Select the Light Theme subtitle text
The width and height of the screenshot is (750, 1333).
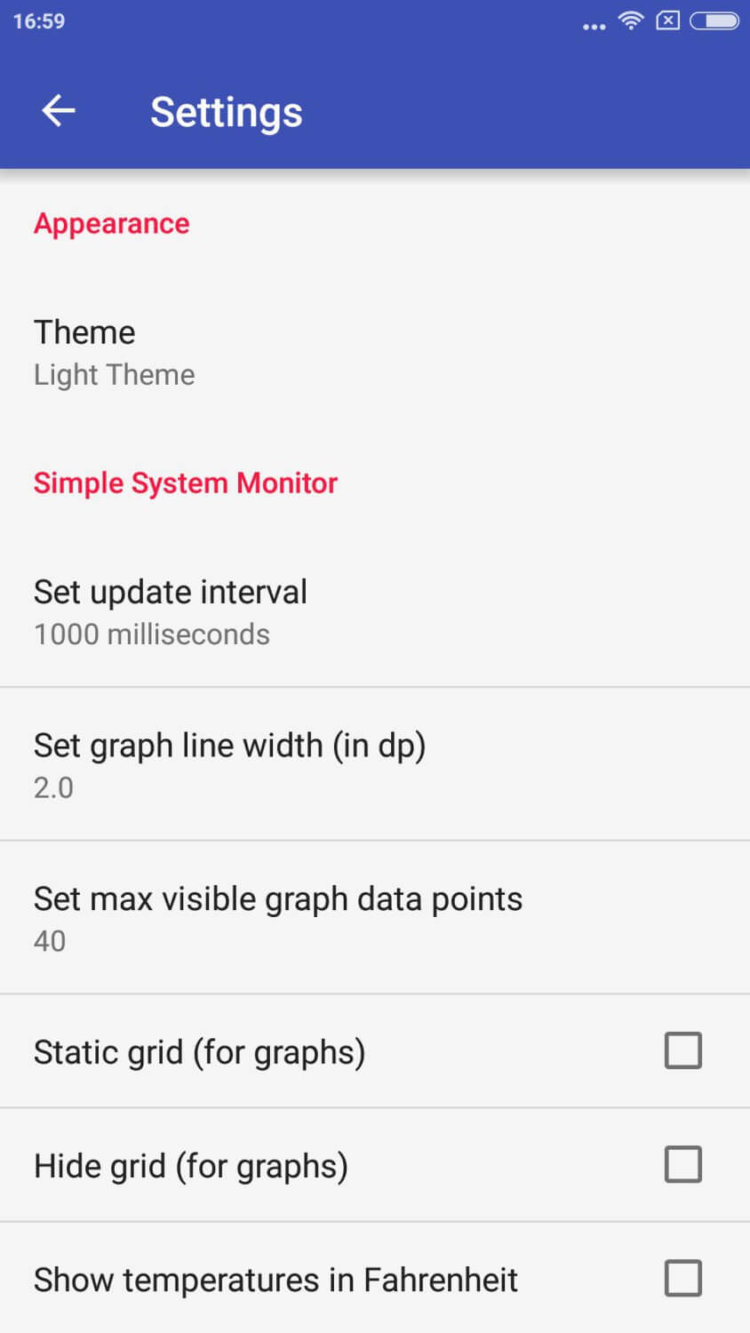(x=114, y=375)
